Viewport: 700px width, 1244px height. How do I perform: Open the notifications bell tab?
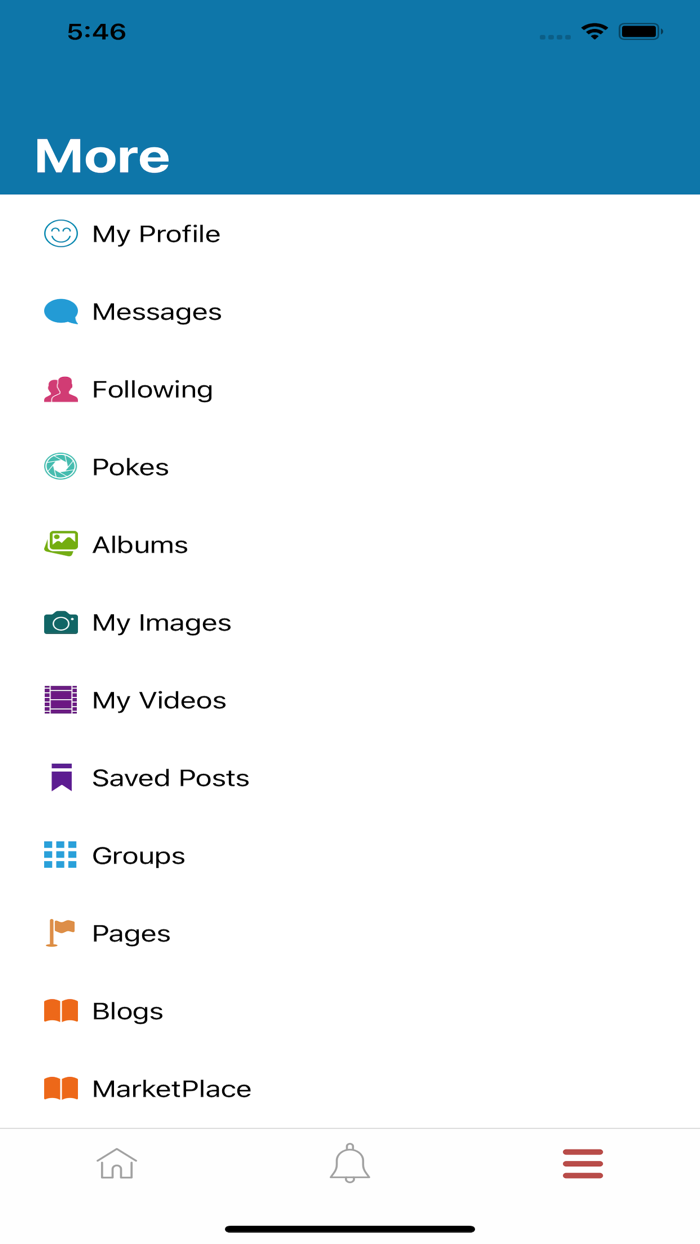click(x=350, y=1164)
